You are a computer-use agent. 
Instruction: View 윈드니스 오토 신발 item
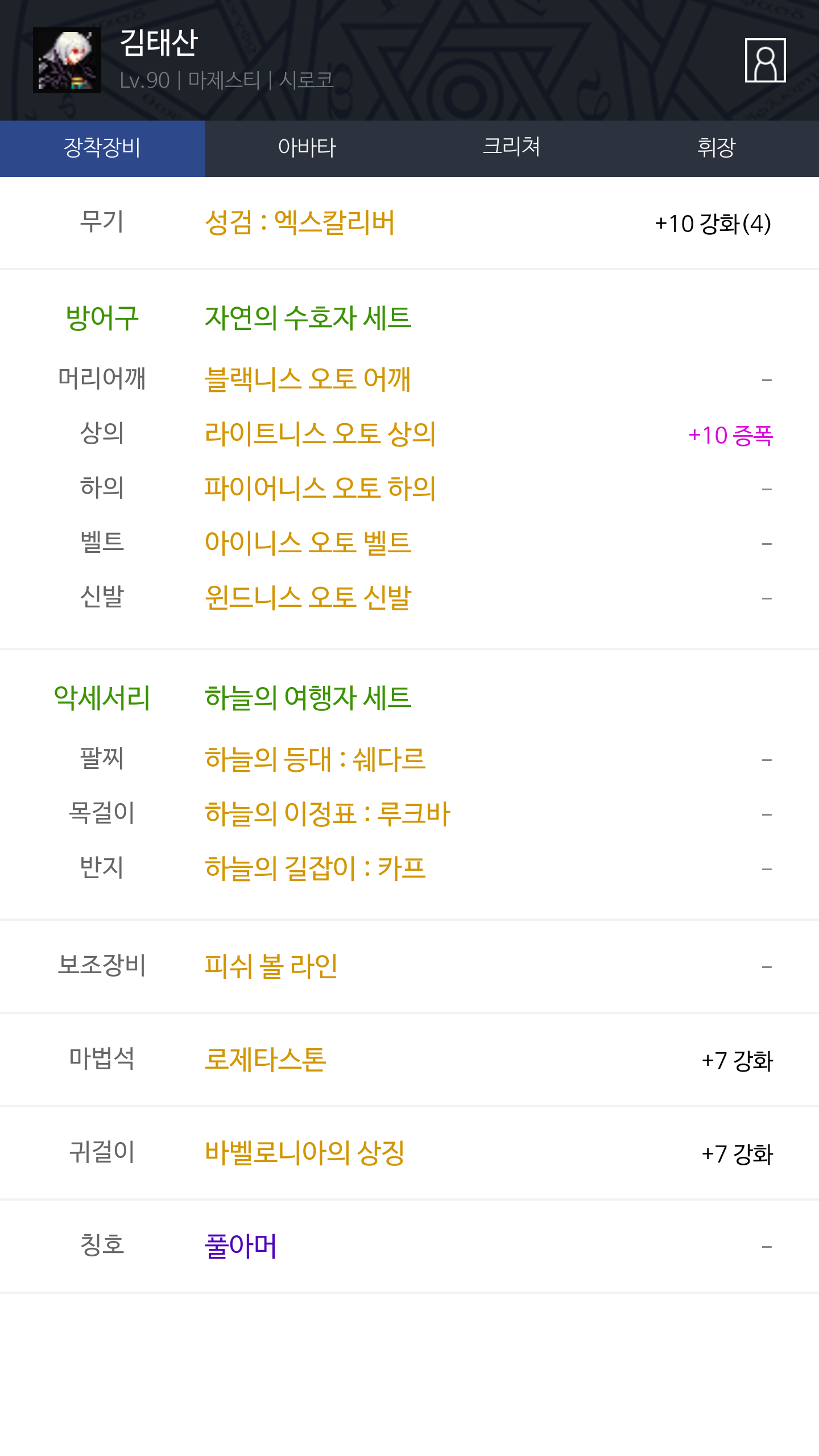(x=308, y=597)
